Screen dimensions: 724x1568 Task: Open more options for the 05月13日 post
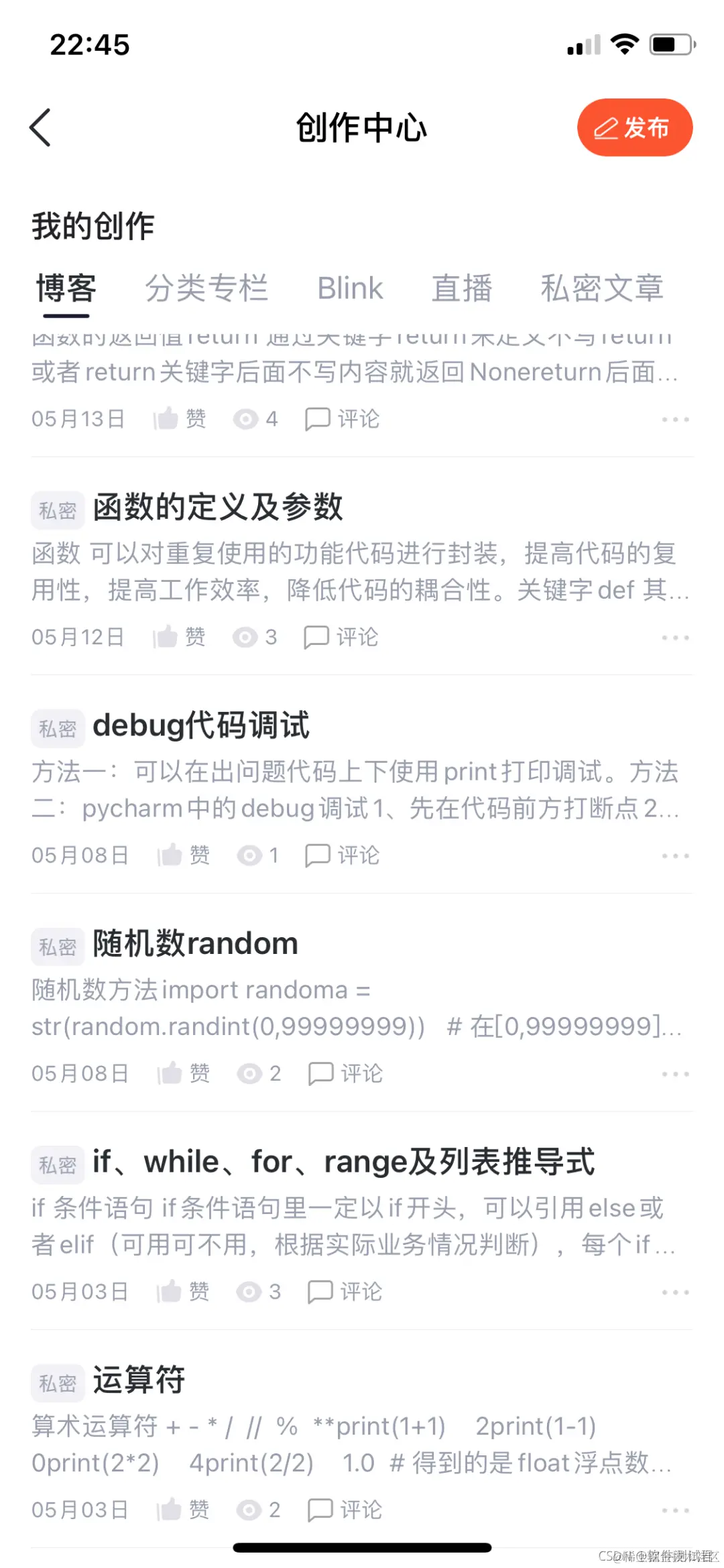[x=675, y=420]
